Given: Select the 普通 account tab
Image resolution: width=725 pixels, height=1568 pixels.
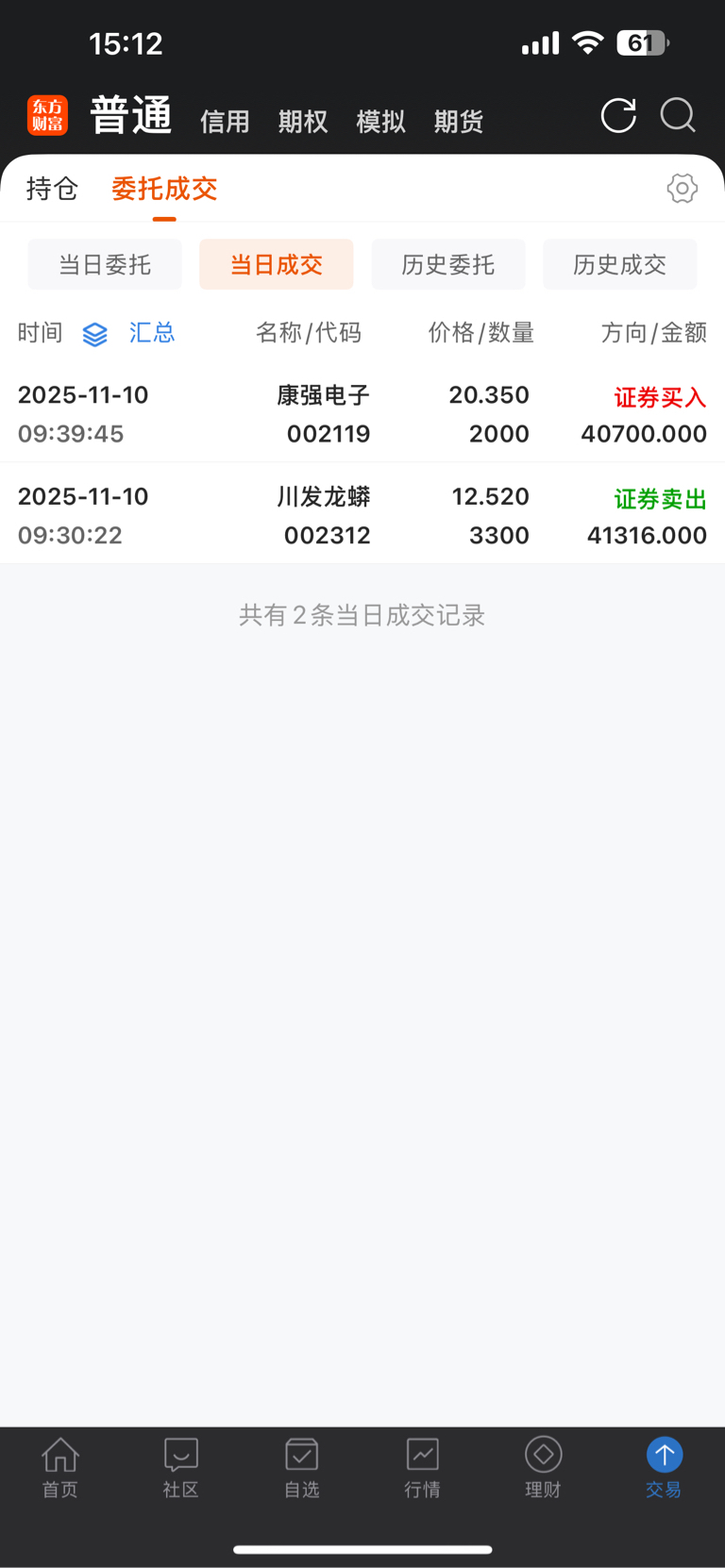Looking at the screenshot, I should click(x=131, y=117).
